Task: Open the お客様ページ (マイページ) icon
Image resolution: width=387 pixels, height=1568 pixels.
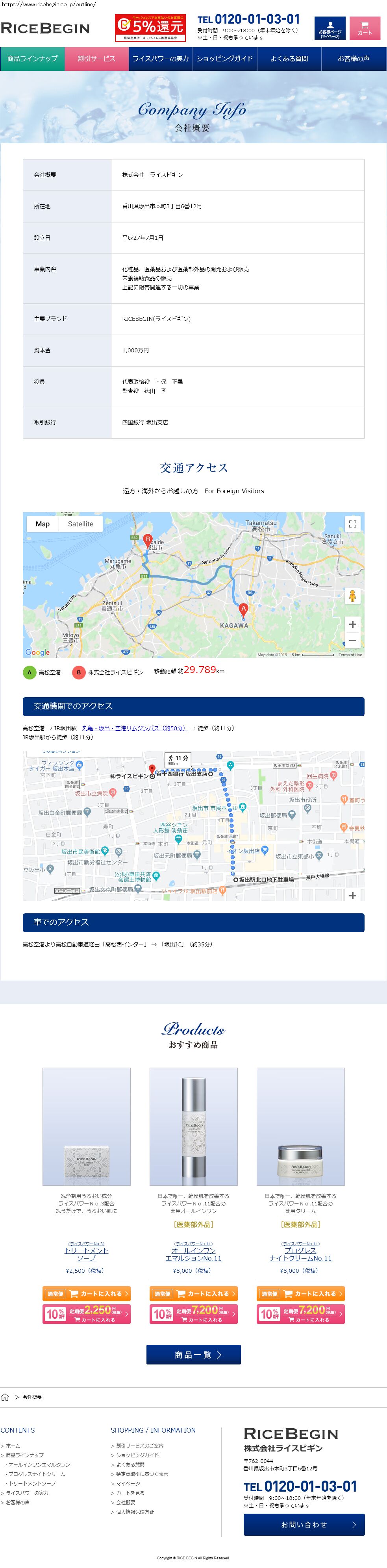Action: 329,29
